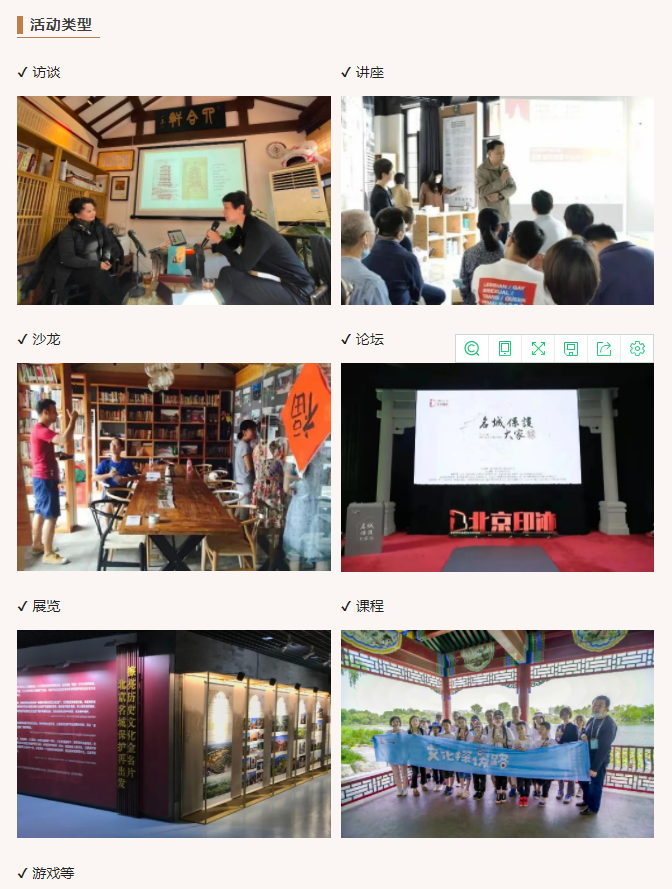Image resolution: width=672 pixels, height=889 pixels.
Task: Tap the image search icon in the toolbar
Action: [472, 348]
